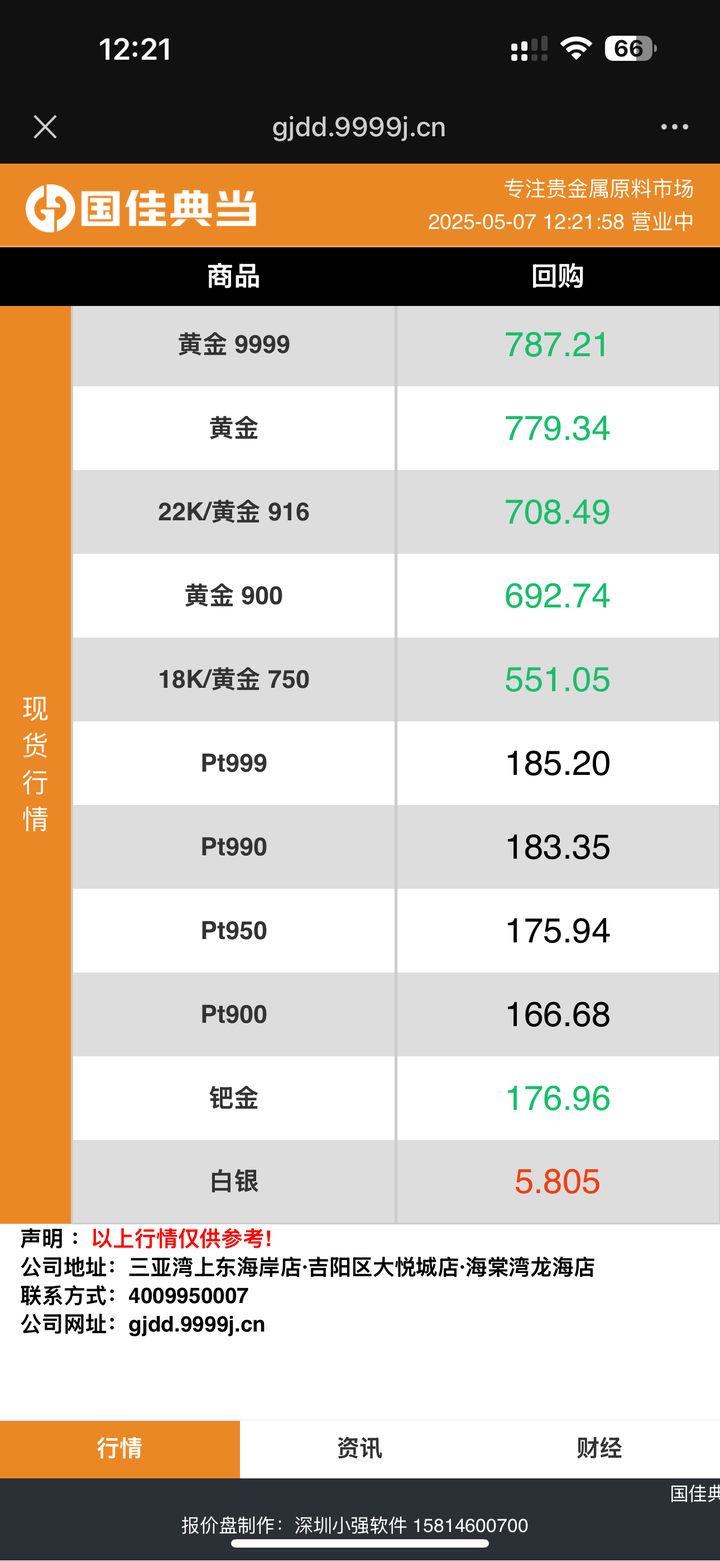Switch to the 财经 tab
720x1561 pixels.
click(600, 1448)
